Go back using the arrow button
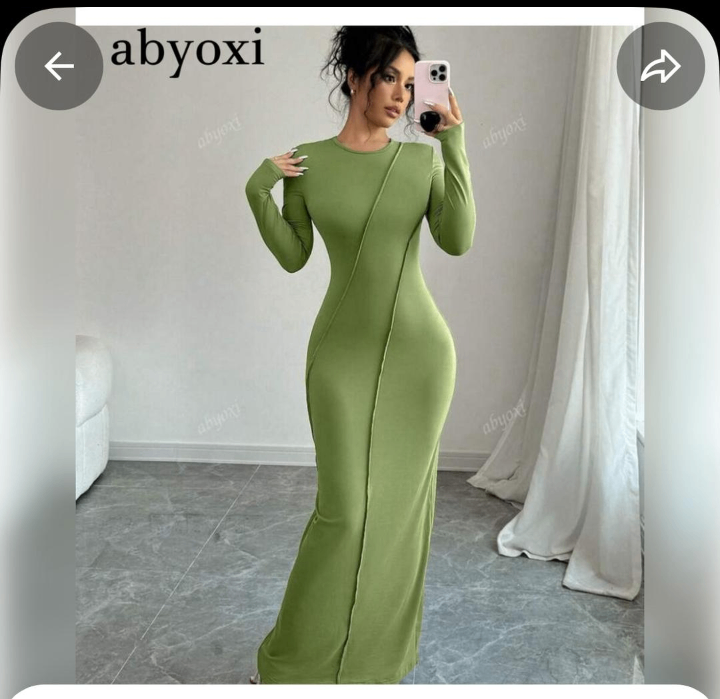Viewport: 720px width, 699px height. coord(59,66)
